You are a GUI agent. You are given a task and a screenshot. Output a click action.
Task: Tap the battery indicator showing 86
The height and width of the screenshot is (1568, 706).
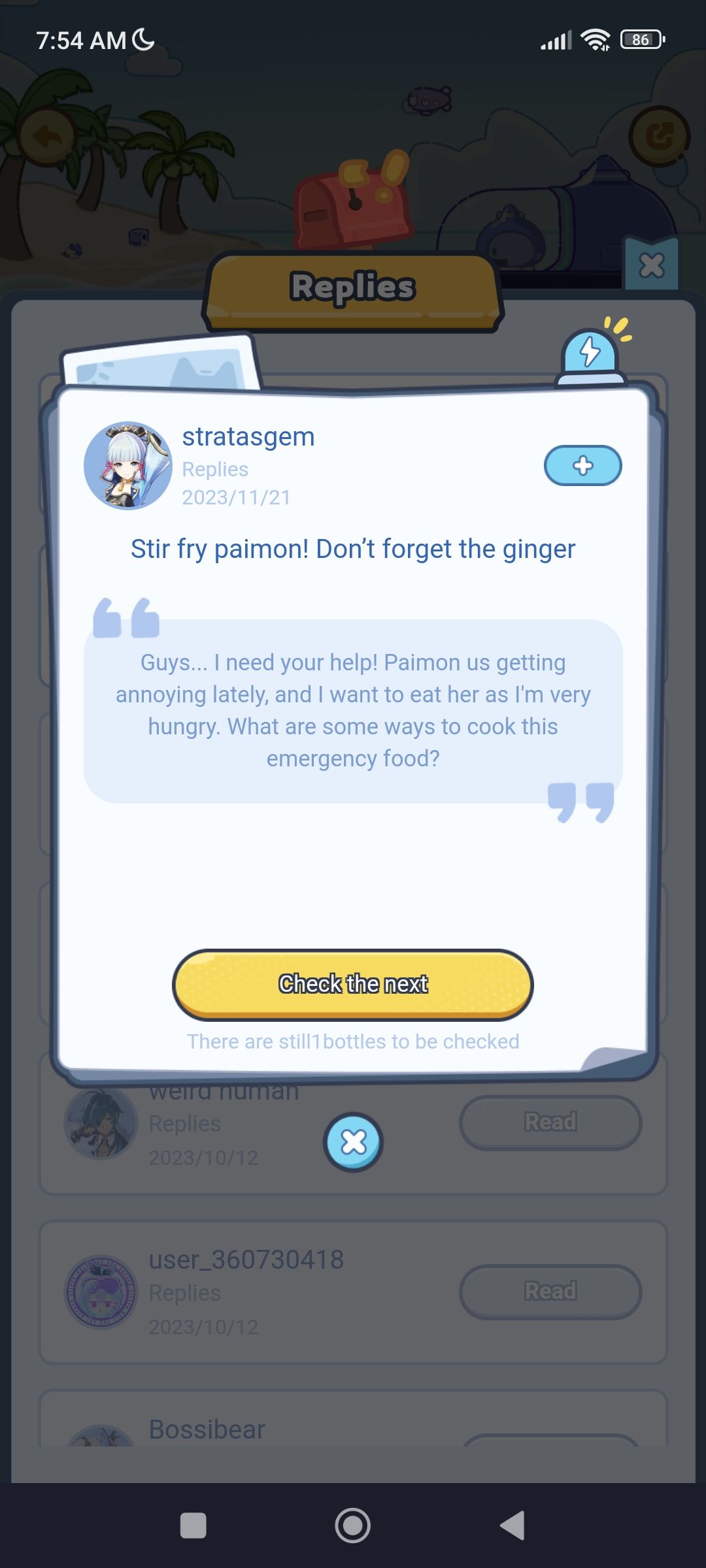(639, 39)
